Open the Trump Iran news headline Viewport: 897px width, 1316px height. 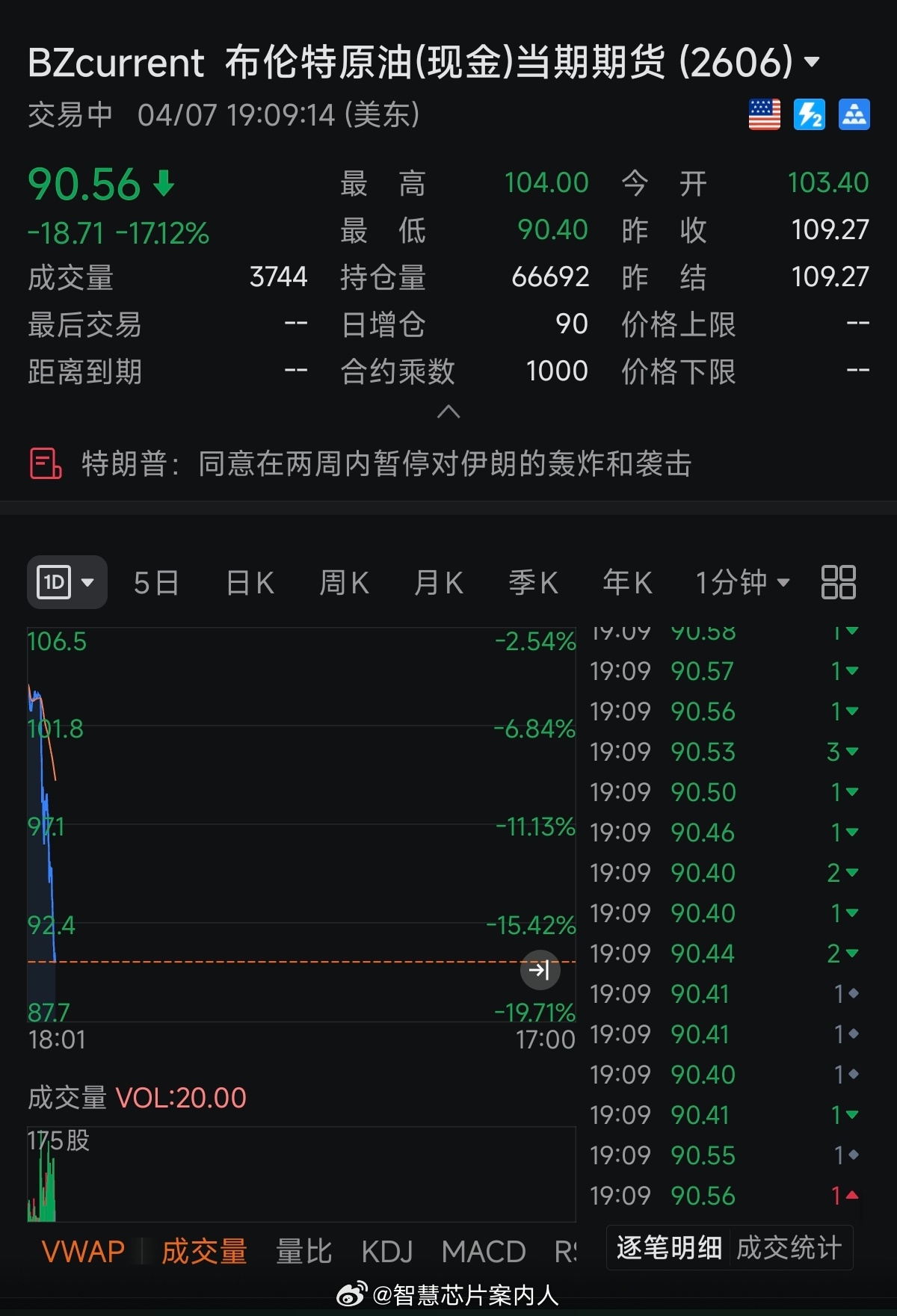tap(389, 463)
